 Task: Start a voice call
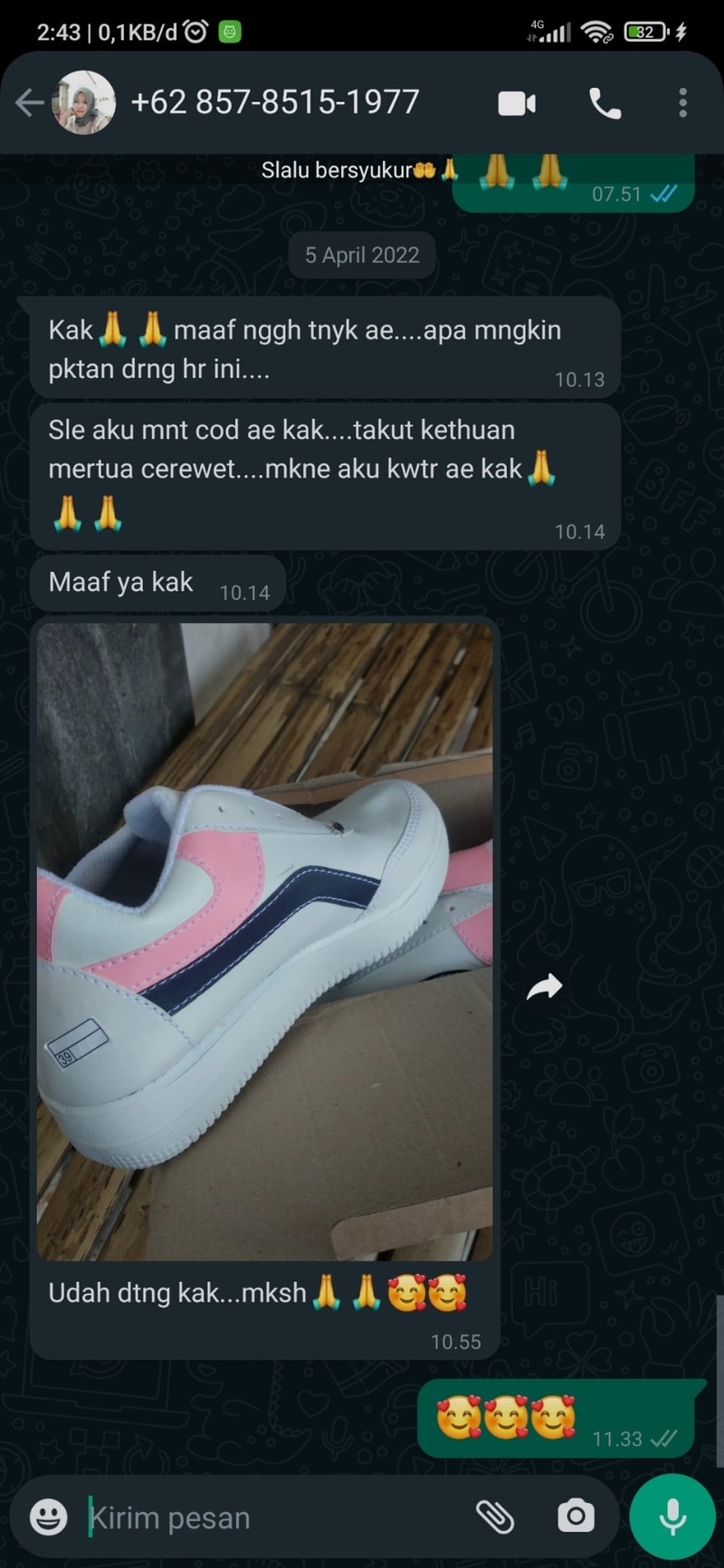(x=605, y=103)
